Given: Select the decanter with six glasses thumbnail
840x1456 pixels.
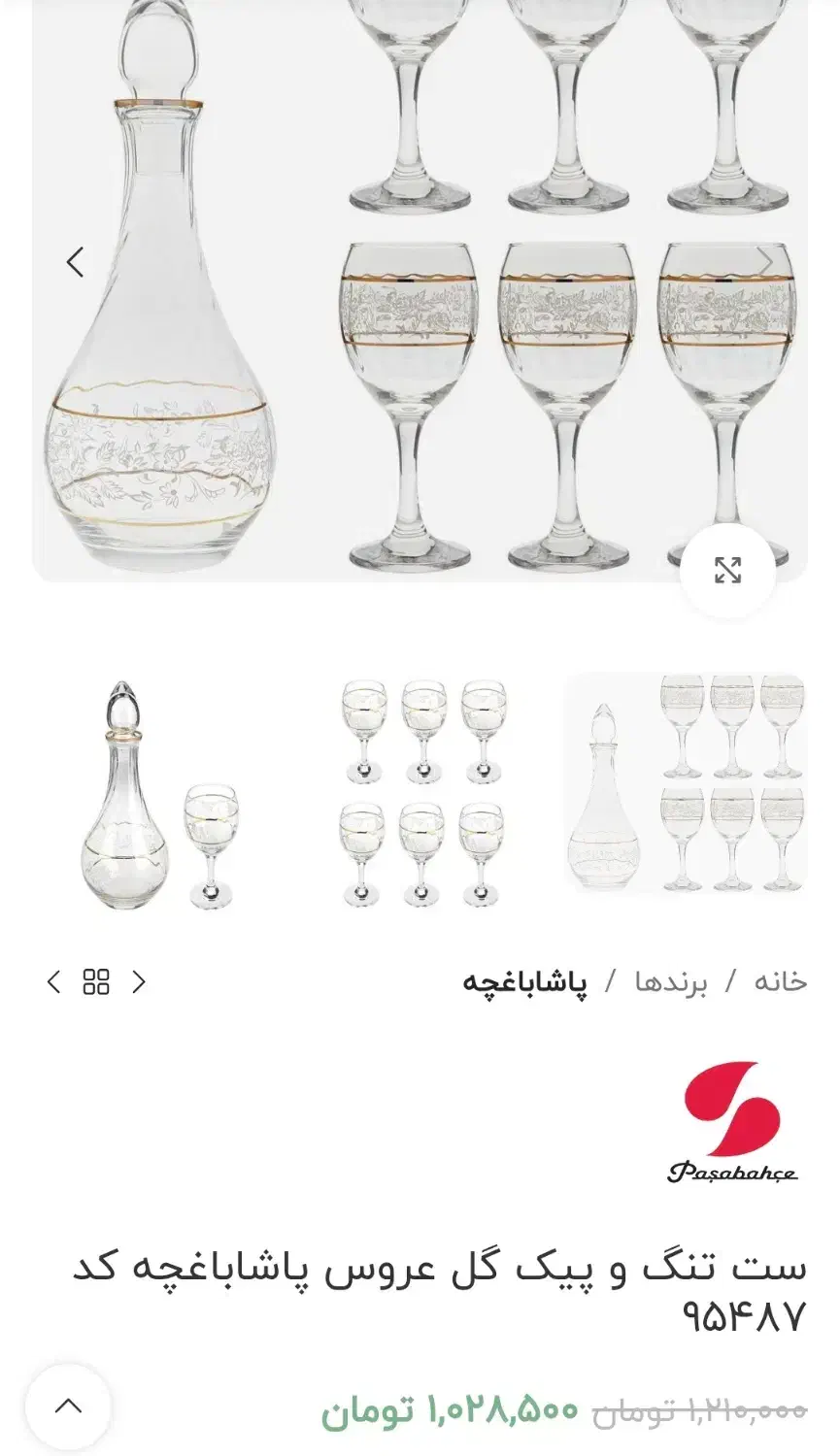Looking at the screenshot, I should coord(686,783).
